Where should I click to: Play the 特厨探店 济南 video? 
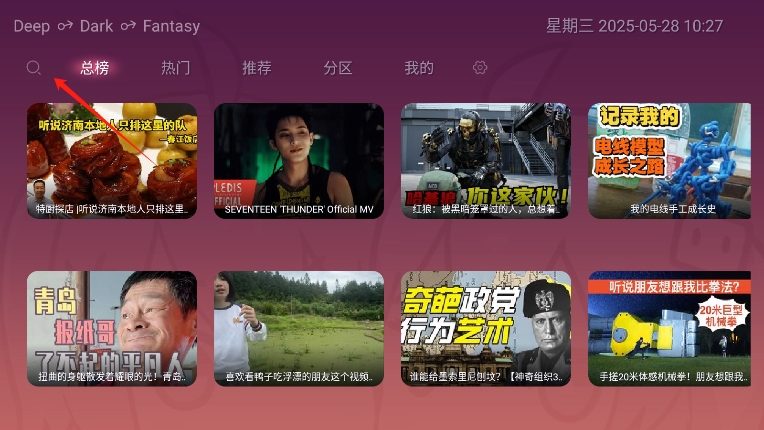pos(112,160)
